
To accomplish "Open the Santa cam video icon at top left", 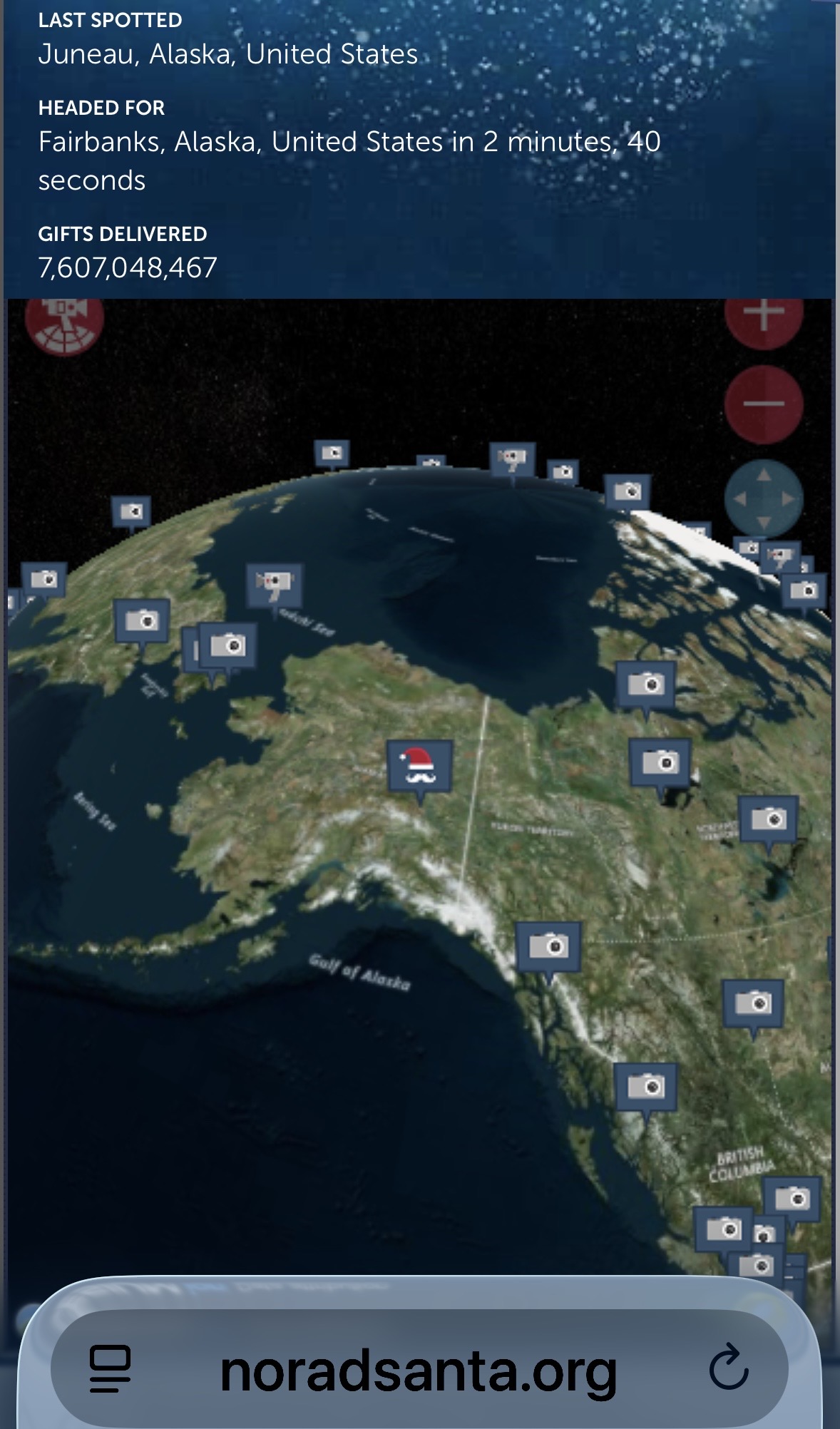I will pos(64,322).
